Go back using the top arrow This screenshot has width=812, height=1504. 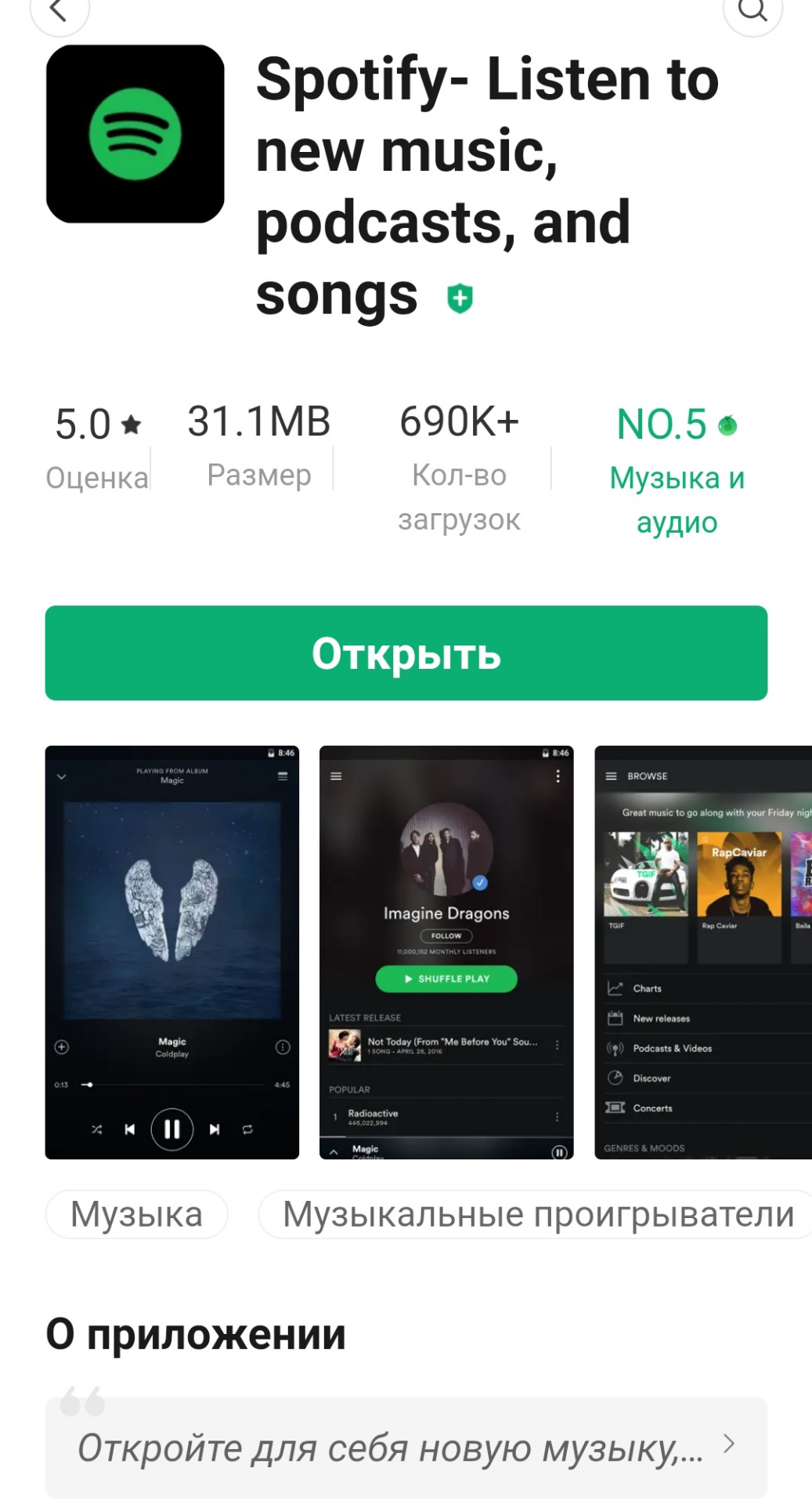59,11
